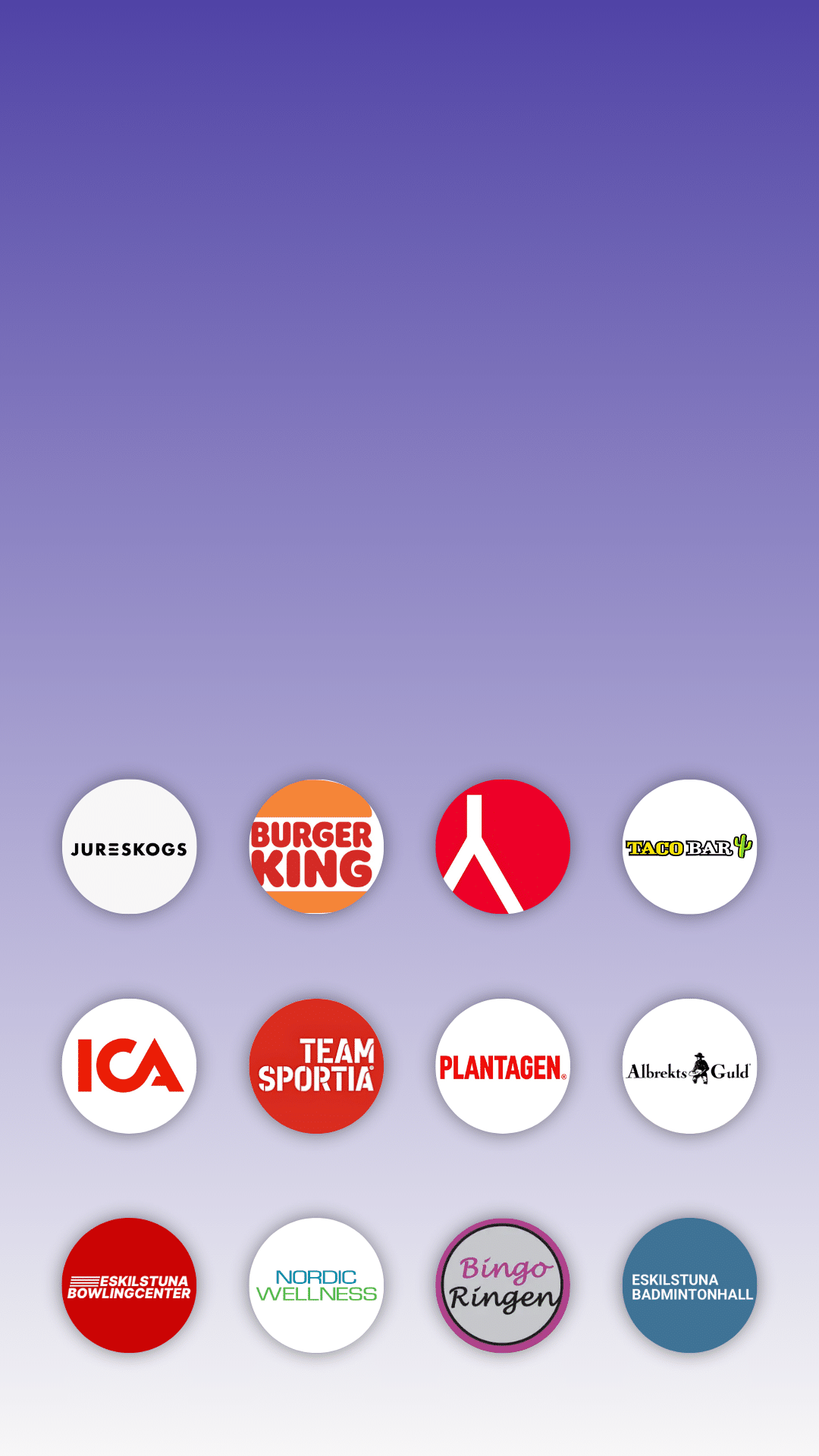Select the Burger King logo tile
The image size is (819, 1456).
tap(316, 846)
